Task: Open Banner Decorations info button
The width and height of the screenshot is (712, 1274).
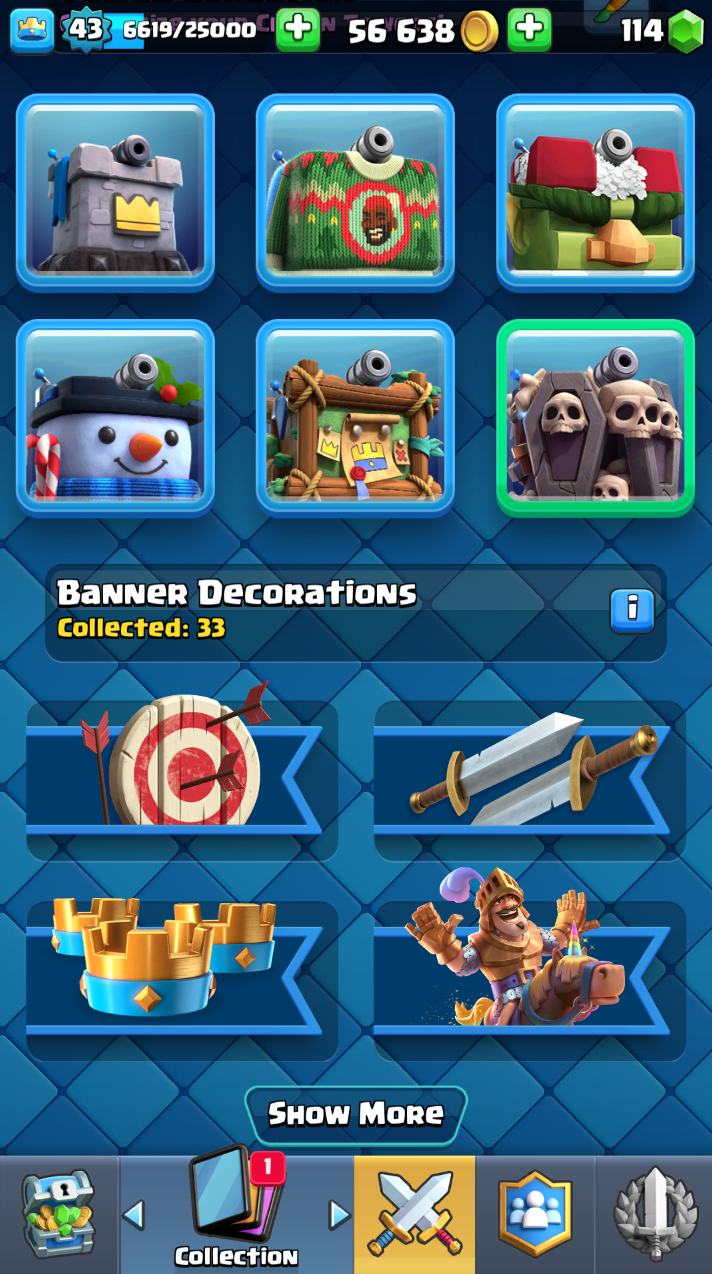Action: [632, 610]
